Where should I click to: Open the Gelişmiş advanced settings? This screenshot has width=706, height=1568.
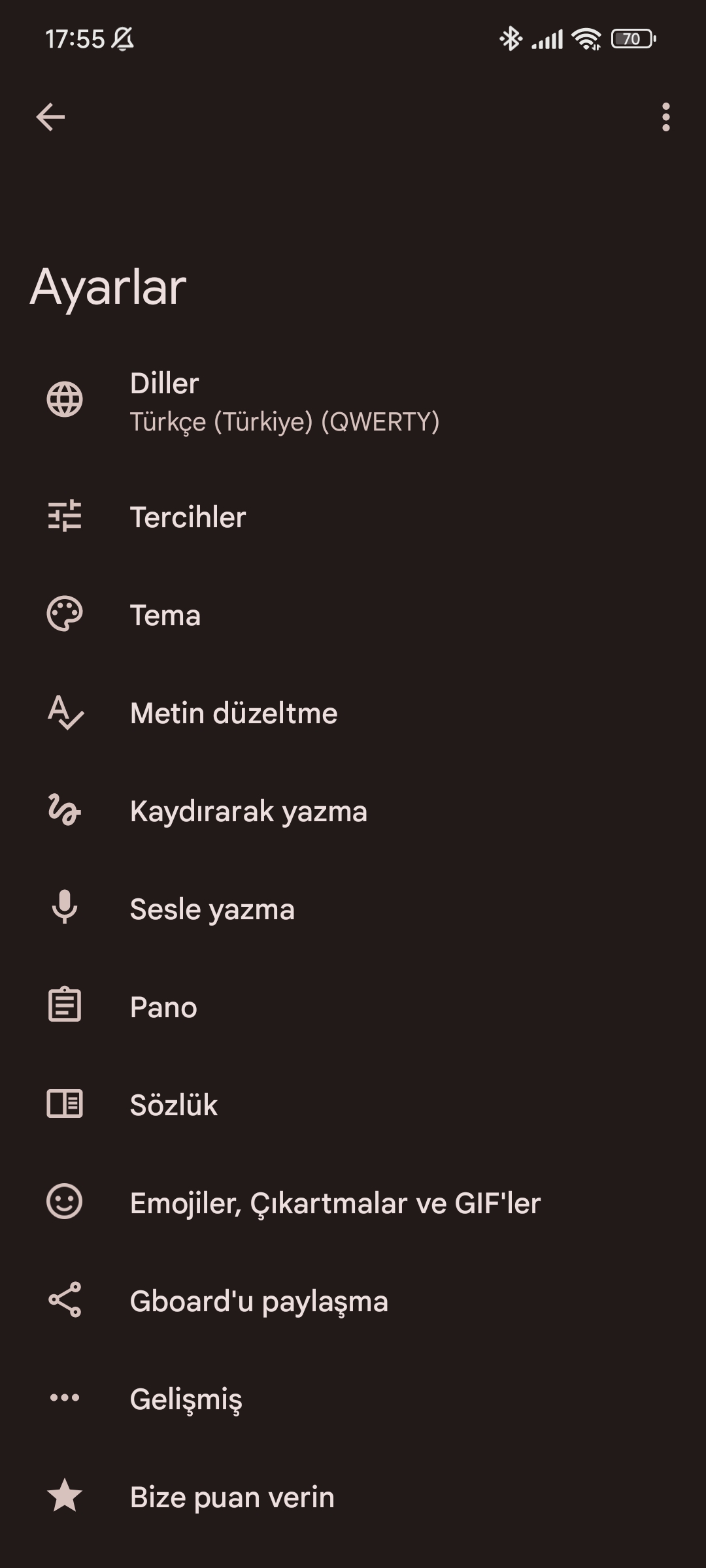click(353, 1399)
